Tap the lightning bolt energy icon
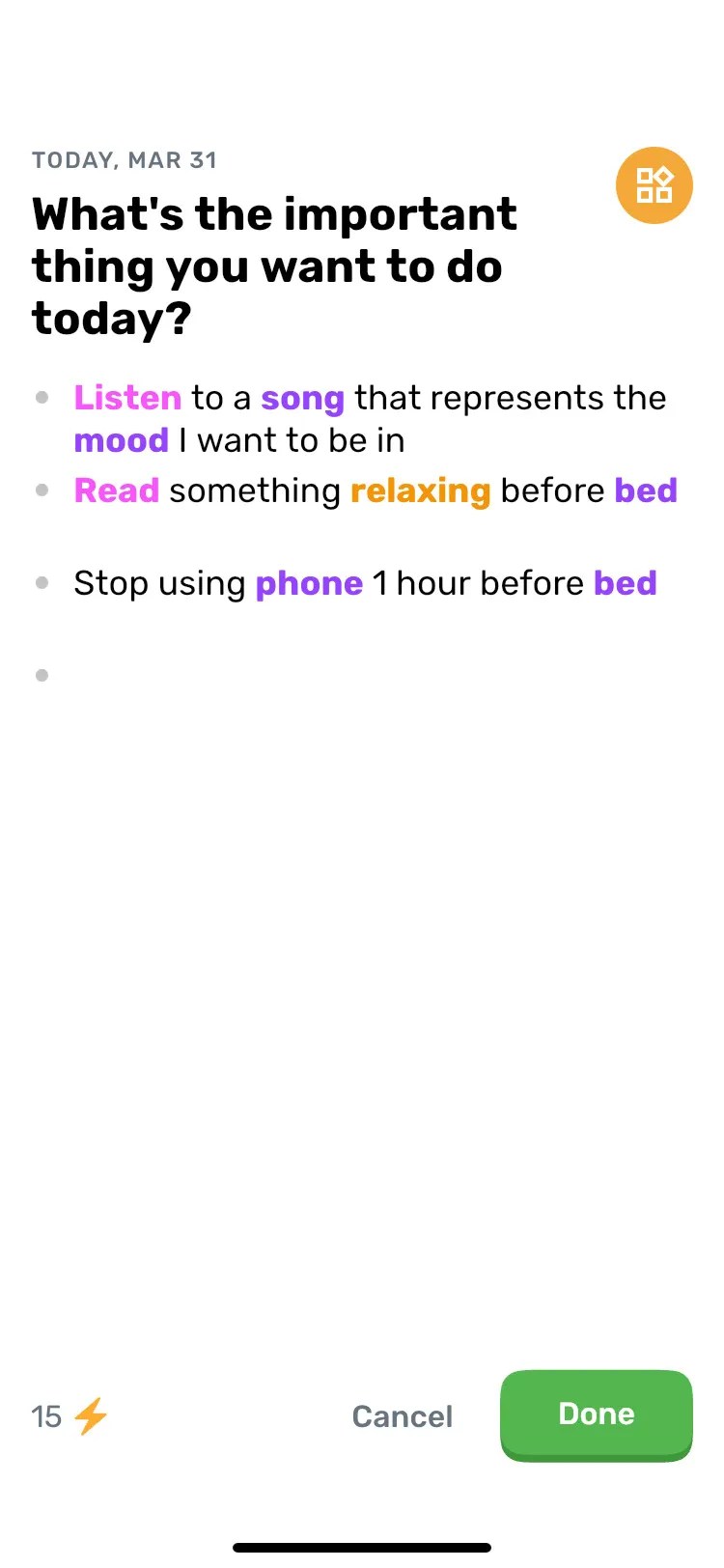 [x=92, y=1416]
